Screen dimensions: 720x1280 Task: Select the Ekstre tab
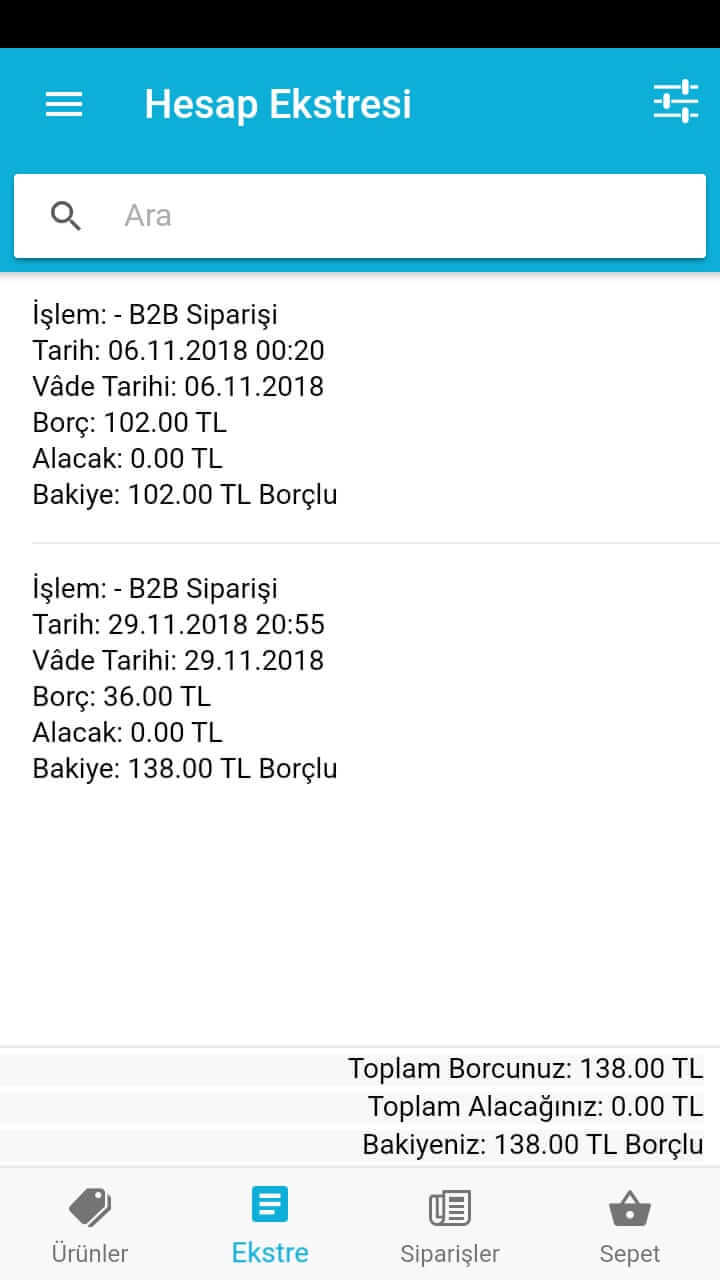click(x=270, y=1225)
